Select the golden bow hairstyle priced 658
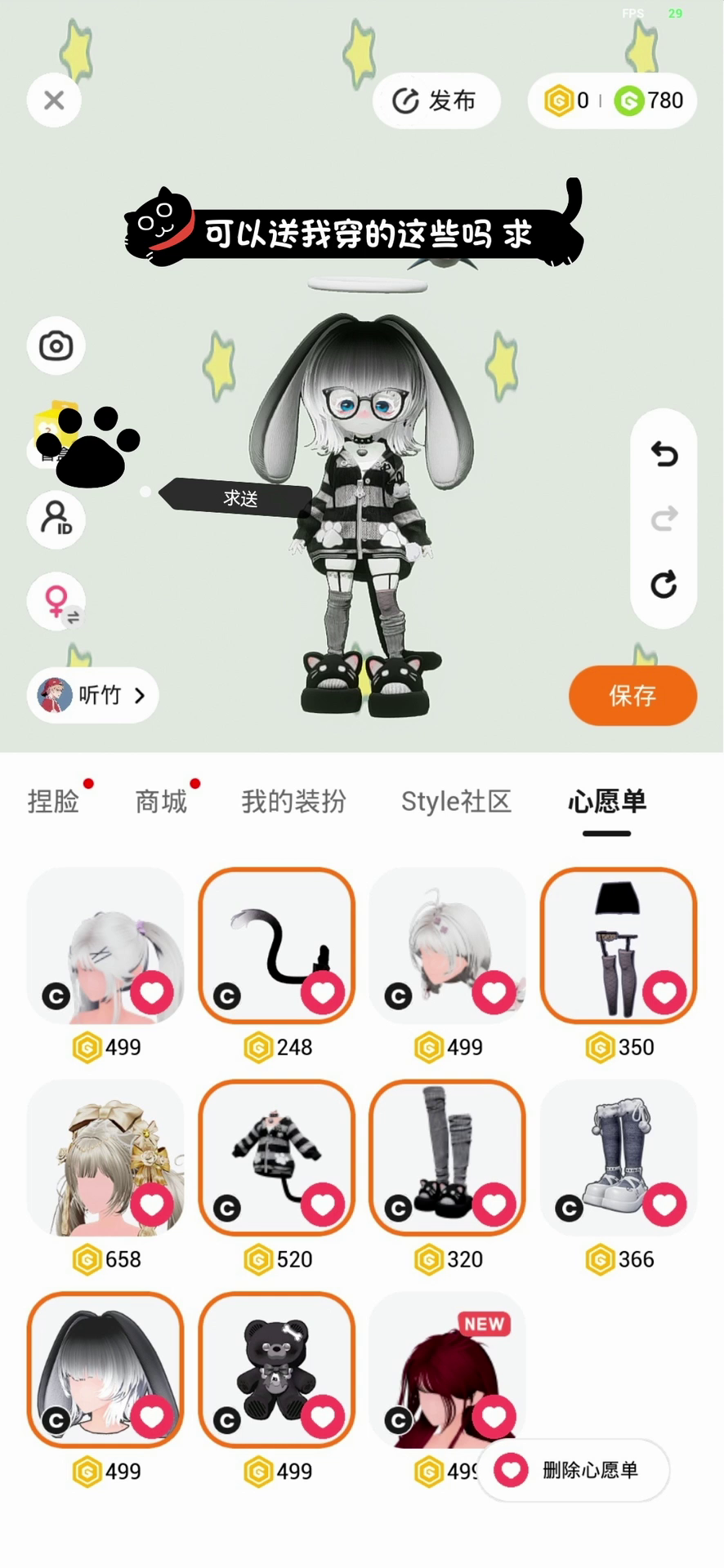The image size is (724, 1568). [x=105, y=1157]
